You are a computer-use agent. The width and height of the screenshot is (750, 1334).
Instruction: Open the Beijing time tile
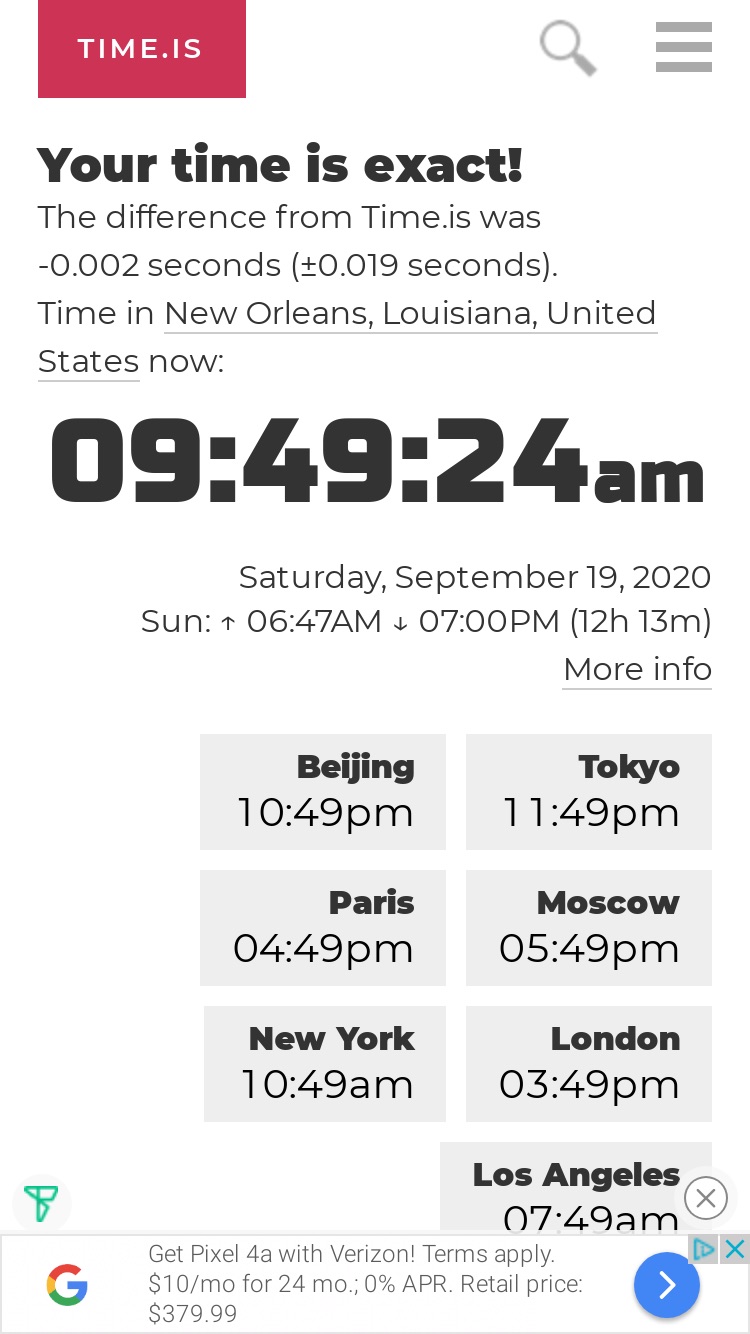coord(323,792)
